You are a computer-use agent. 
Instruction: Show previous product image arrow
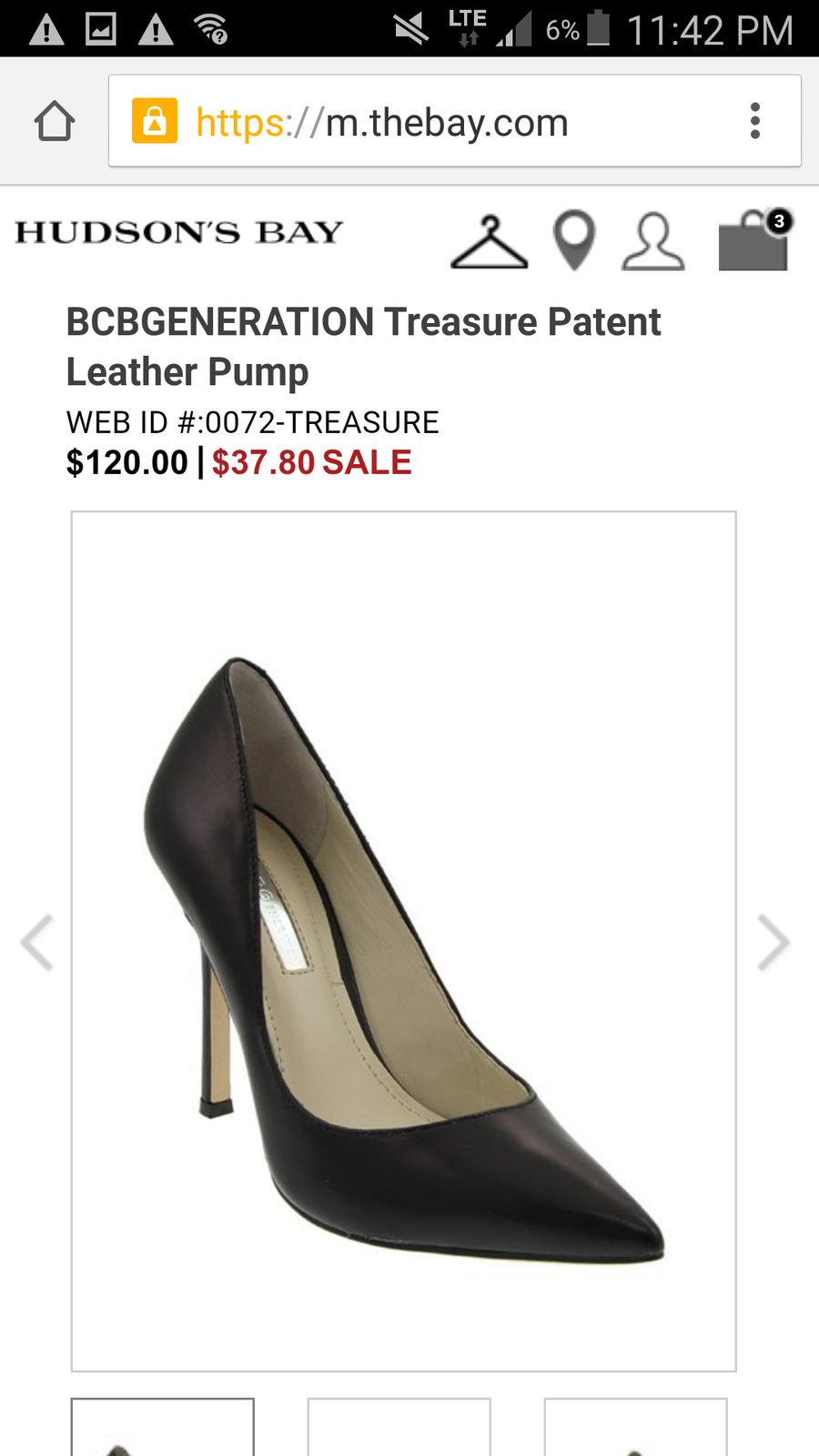pos(36,943)
